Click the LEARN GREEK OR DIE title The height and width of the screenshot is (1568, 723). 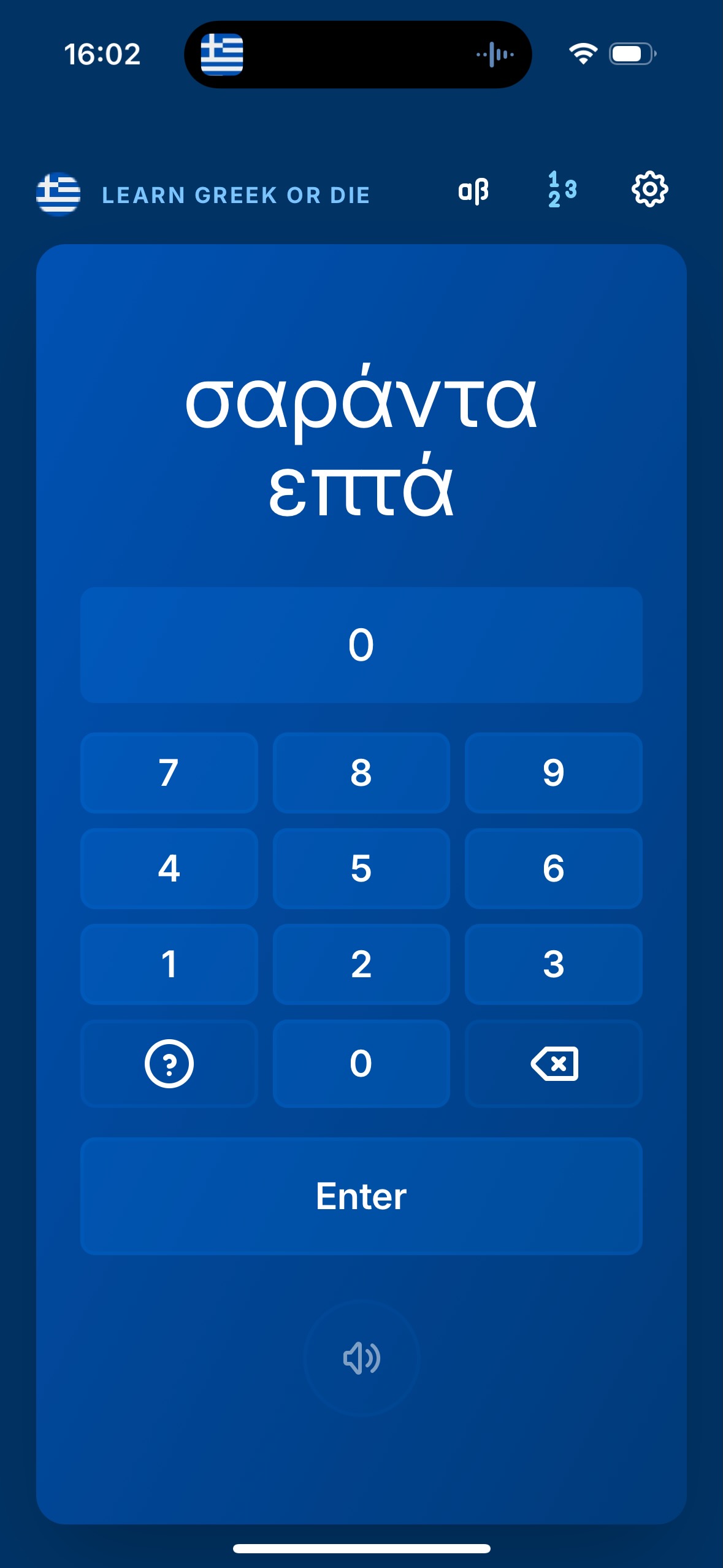click(x=235, y=194)
